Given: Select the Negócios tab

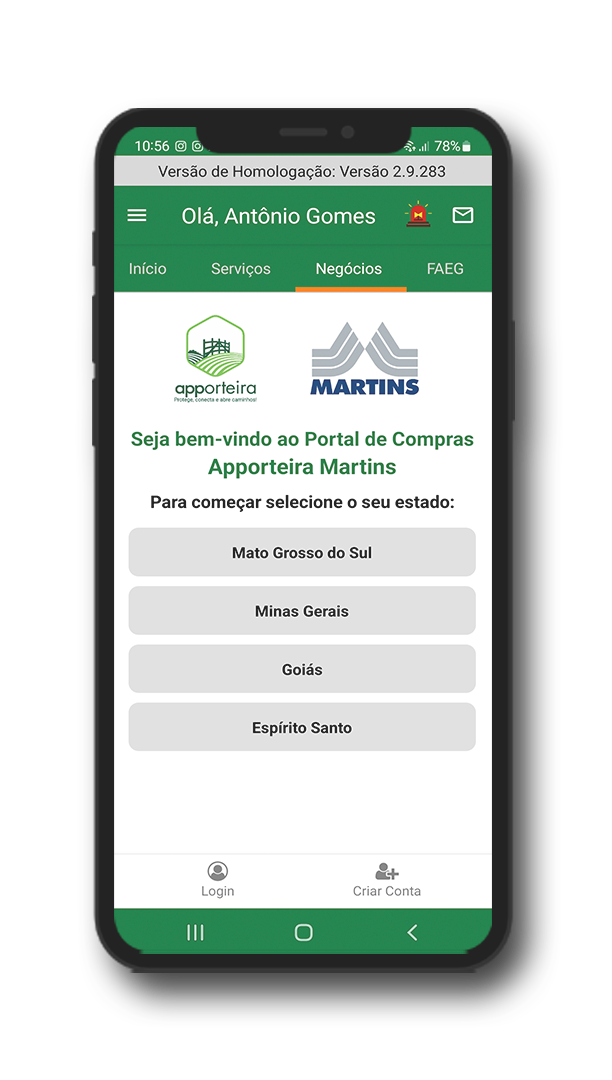Looking at the screenshot, I should coord(349,269).
